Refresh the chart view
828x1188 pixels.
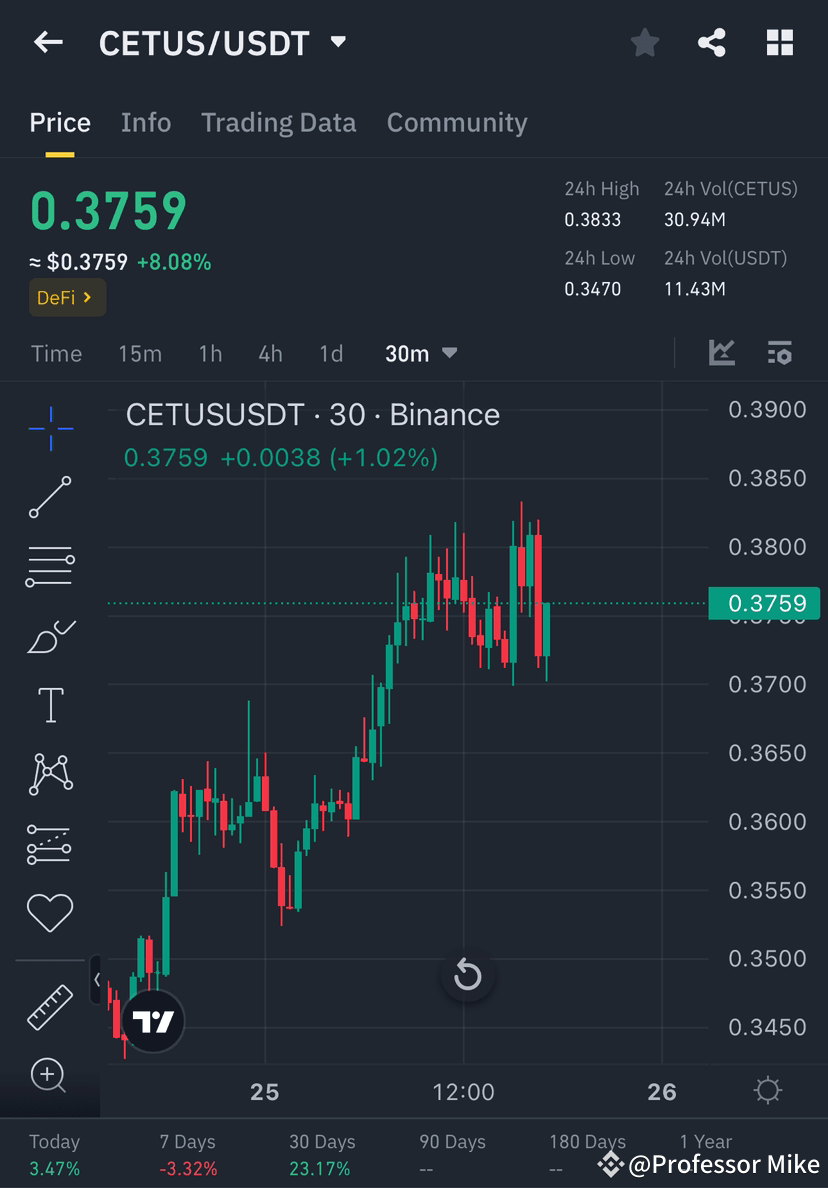(x=467, y=975)
